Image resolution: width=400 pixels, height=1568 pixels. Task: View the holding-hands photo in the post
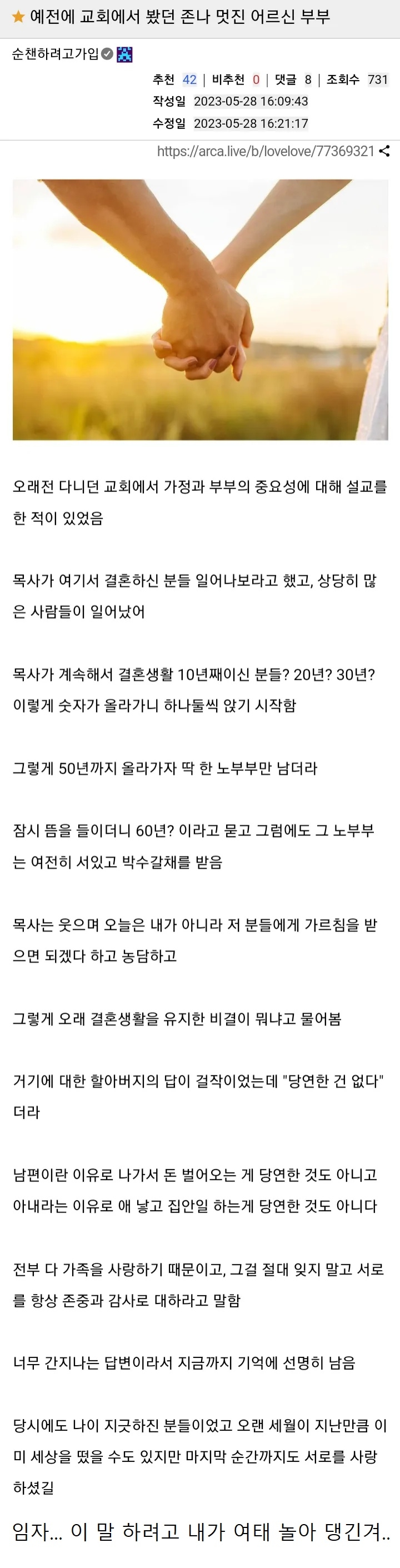click(201, 309)
